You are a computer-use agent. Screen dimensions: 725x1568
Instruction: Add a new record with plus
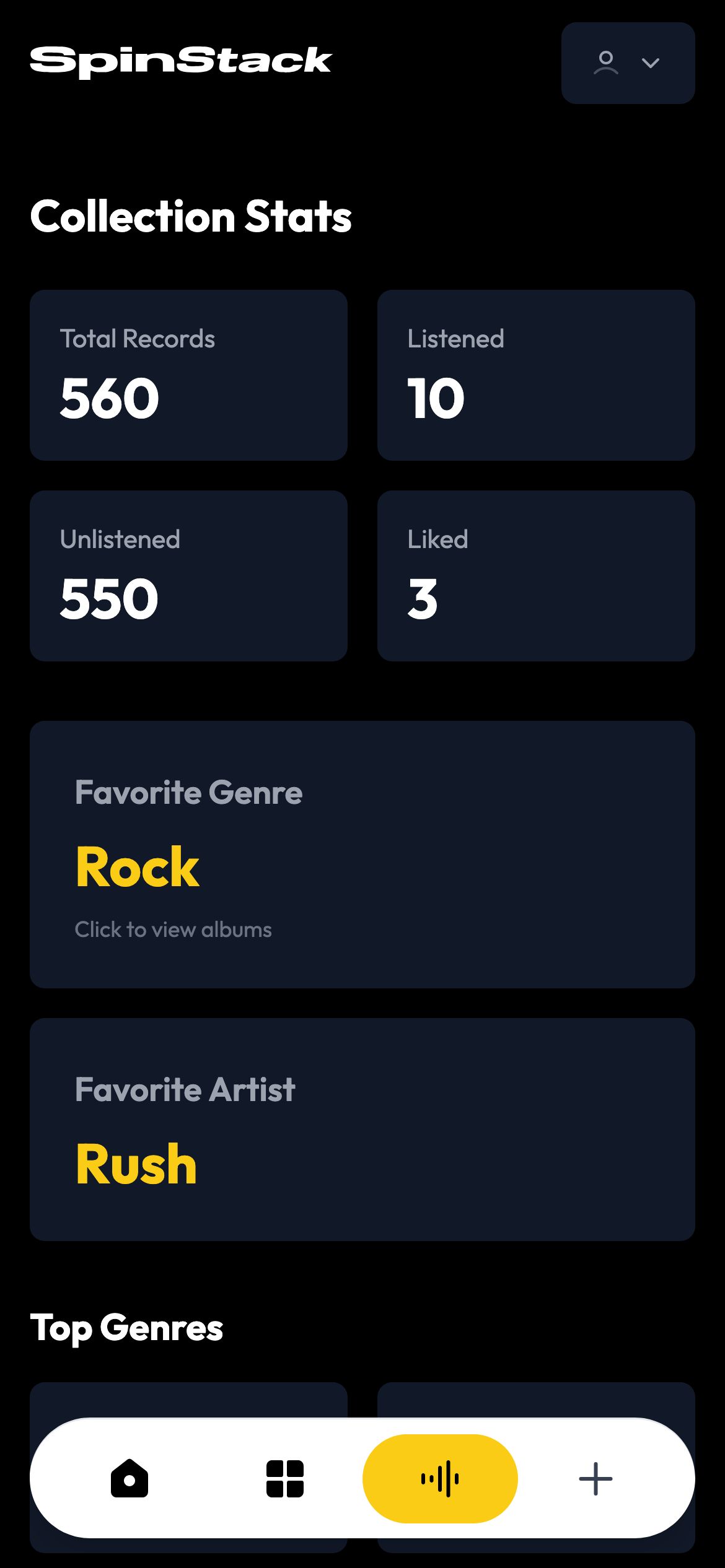[595, 1478]
